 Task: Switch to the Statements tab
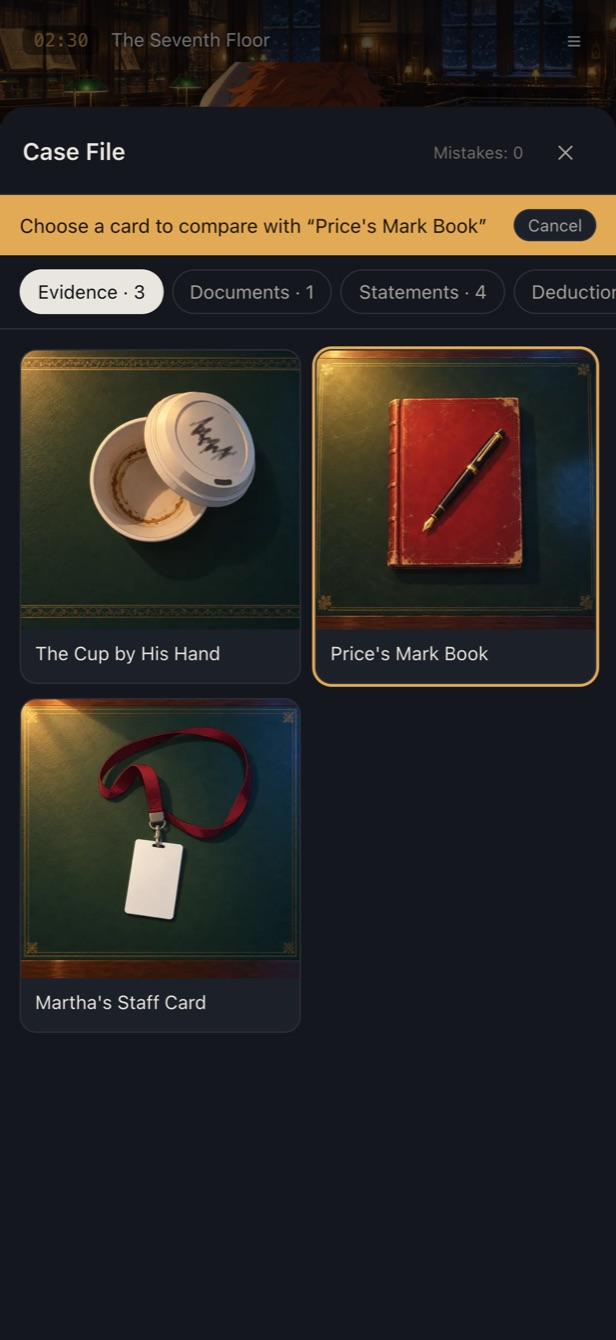(x=422, y=292)
